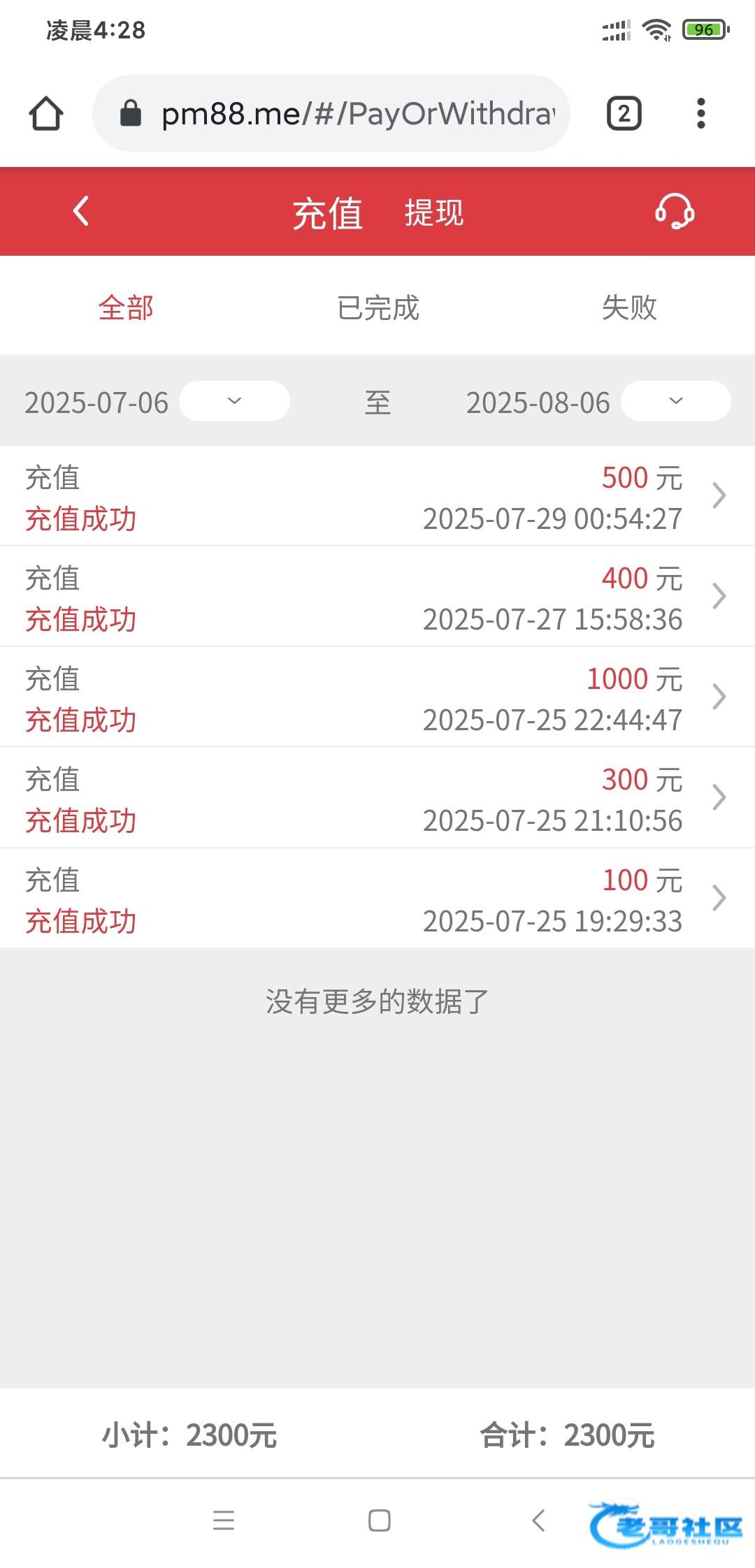The width and height of the screenshot is (755, 1568).
Task: Switch to the 提现 tab
Action: (x=433, y=212)
